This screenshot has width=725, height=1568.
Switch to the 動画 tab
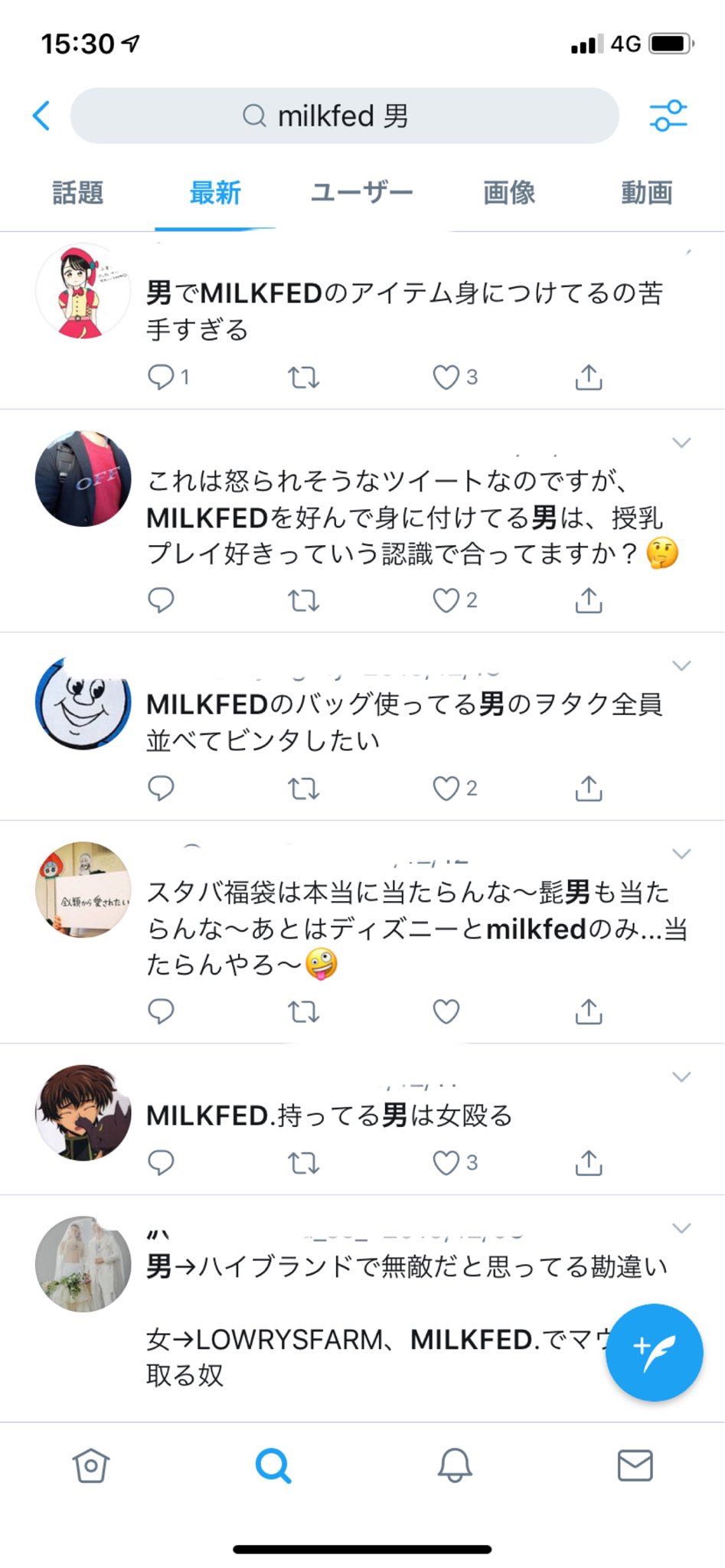[x=646, y=193]
